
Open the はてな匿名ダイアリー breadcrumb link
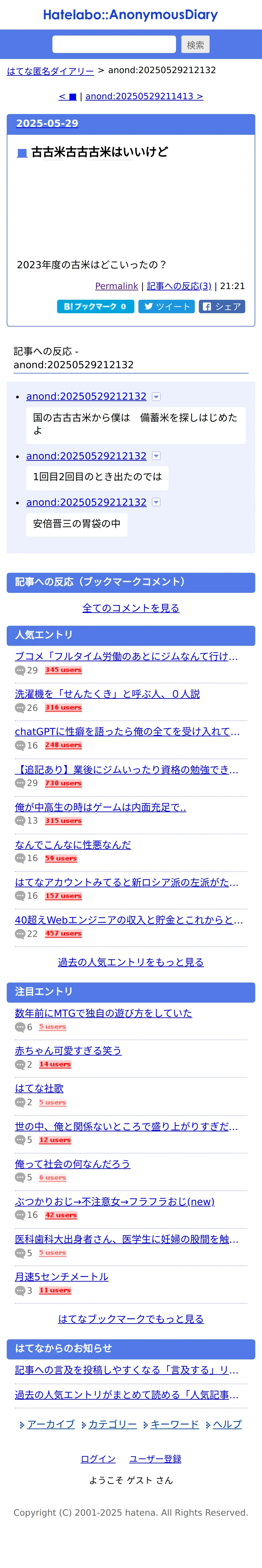pos(51,71)
